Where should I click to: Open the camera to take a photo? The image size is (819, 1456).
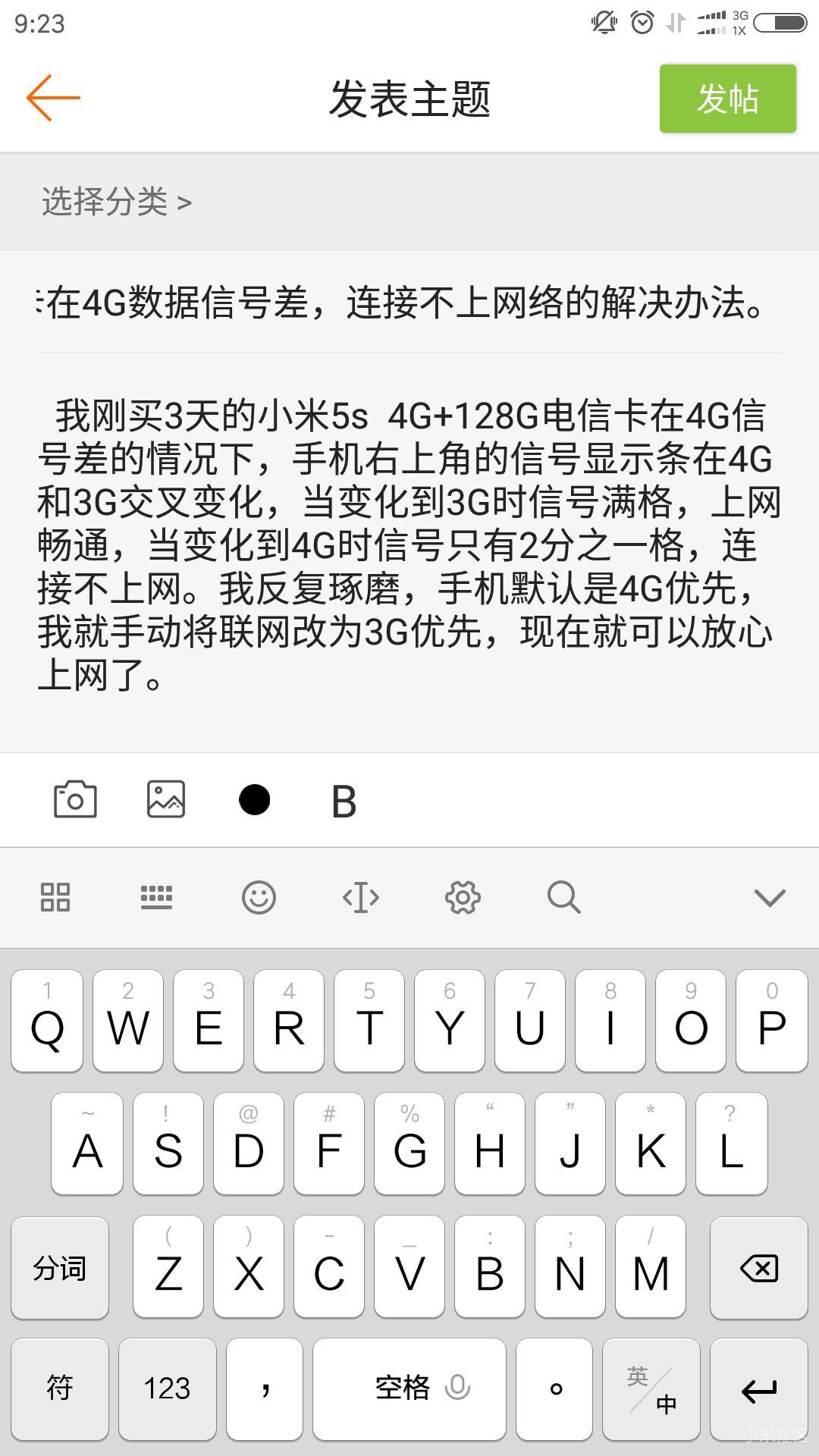point(74,798)
